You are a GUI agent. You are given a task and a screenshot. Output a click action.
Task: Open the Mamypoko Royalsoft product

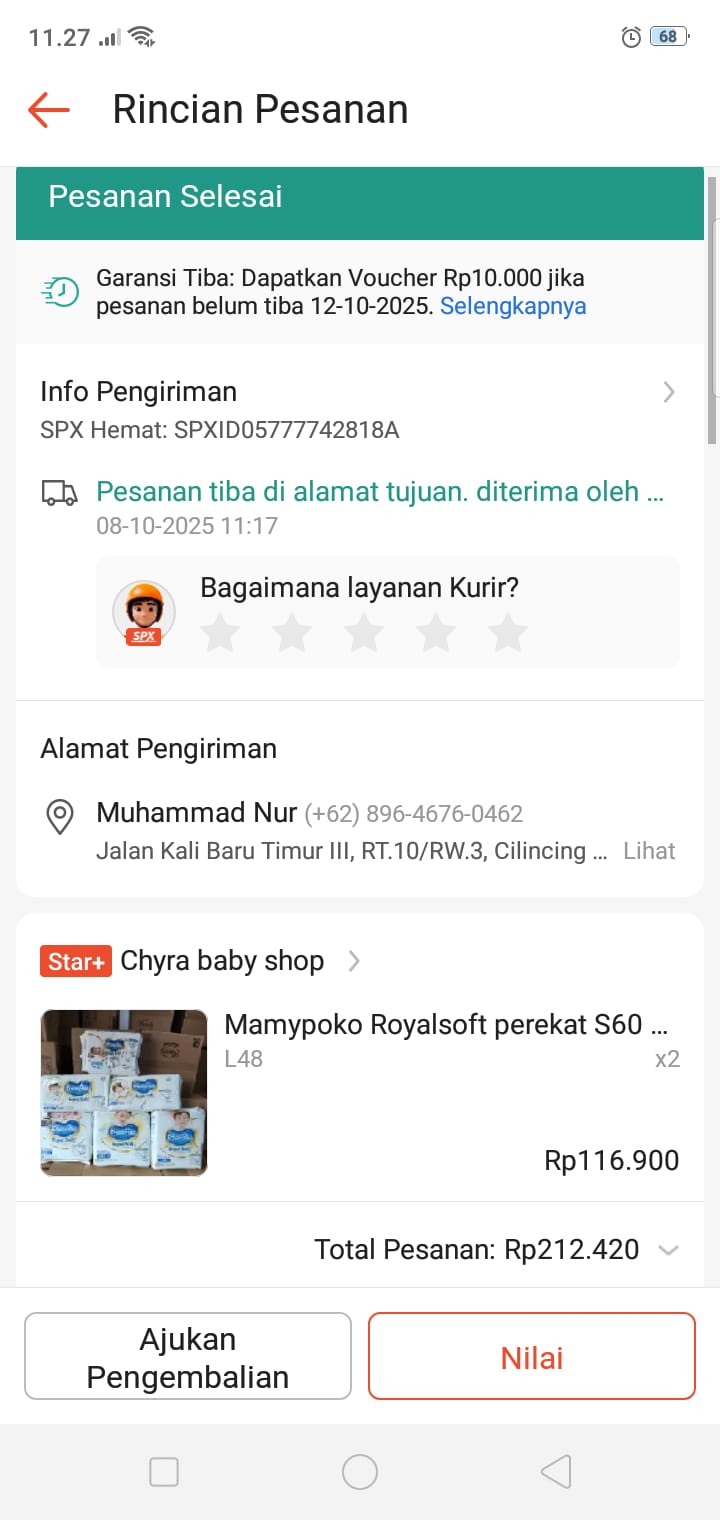tap(445, 1025)
